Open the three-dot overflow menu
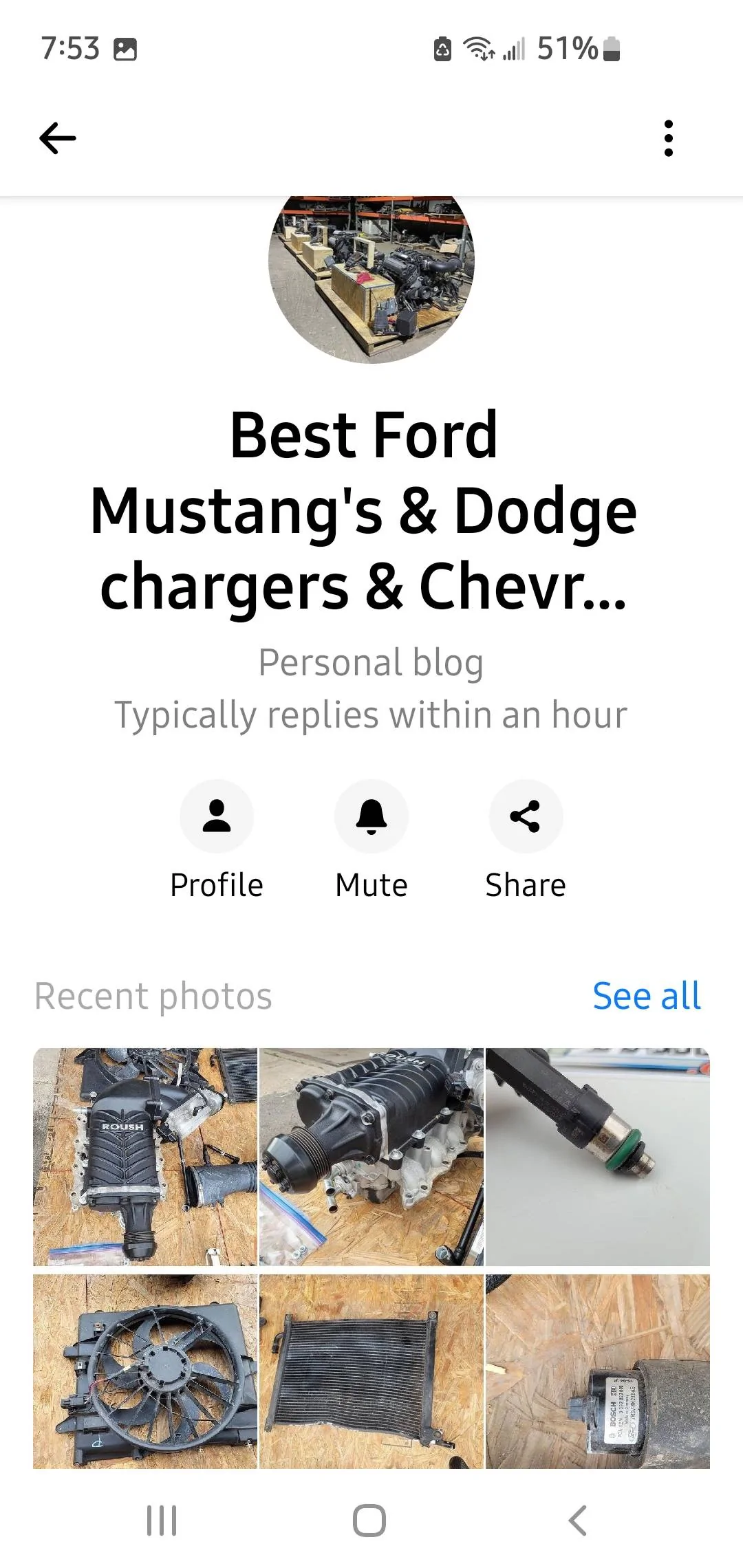743x1568 pixels. (x=668, y=138)
